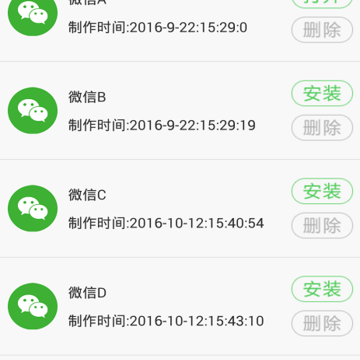Install the 微信D copy
This screenshot has height=360, width=360.
pos(322,289)
